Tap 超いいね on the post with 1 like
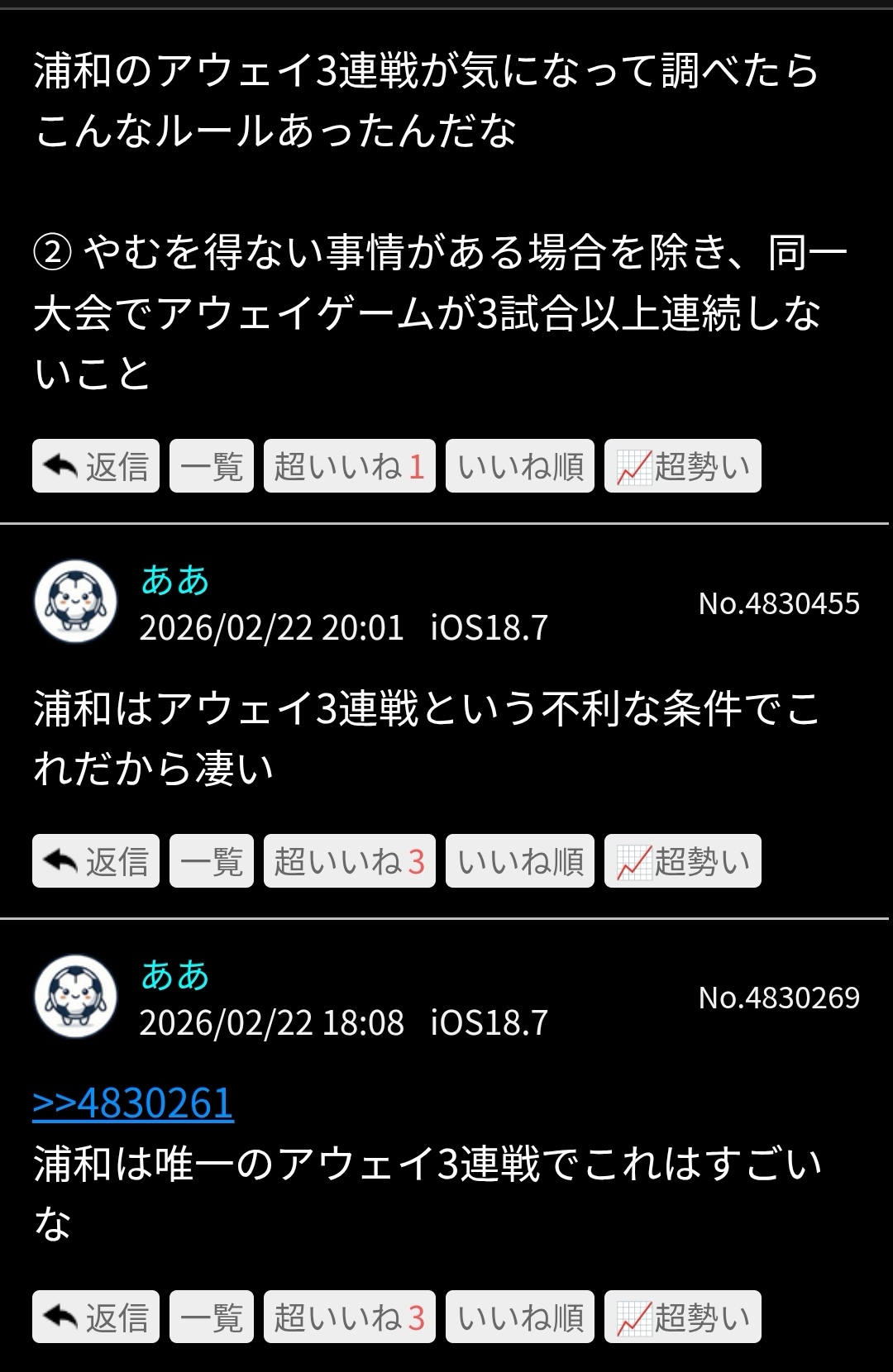The width and height of the screenshot is (893, 1372). [x=349, y=466]
